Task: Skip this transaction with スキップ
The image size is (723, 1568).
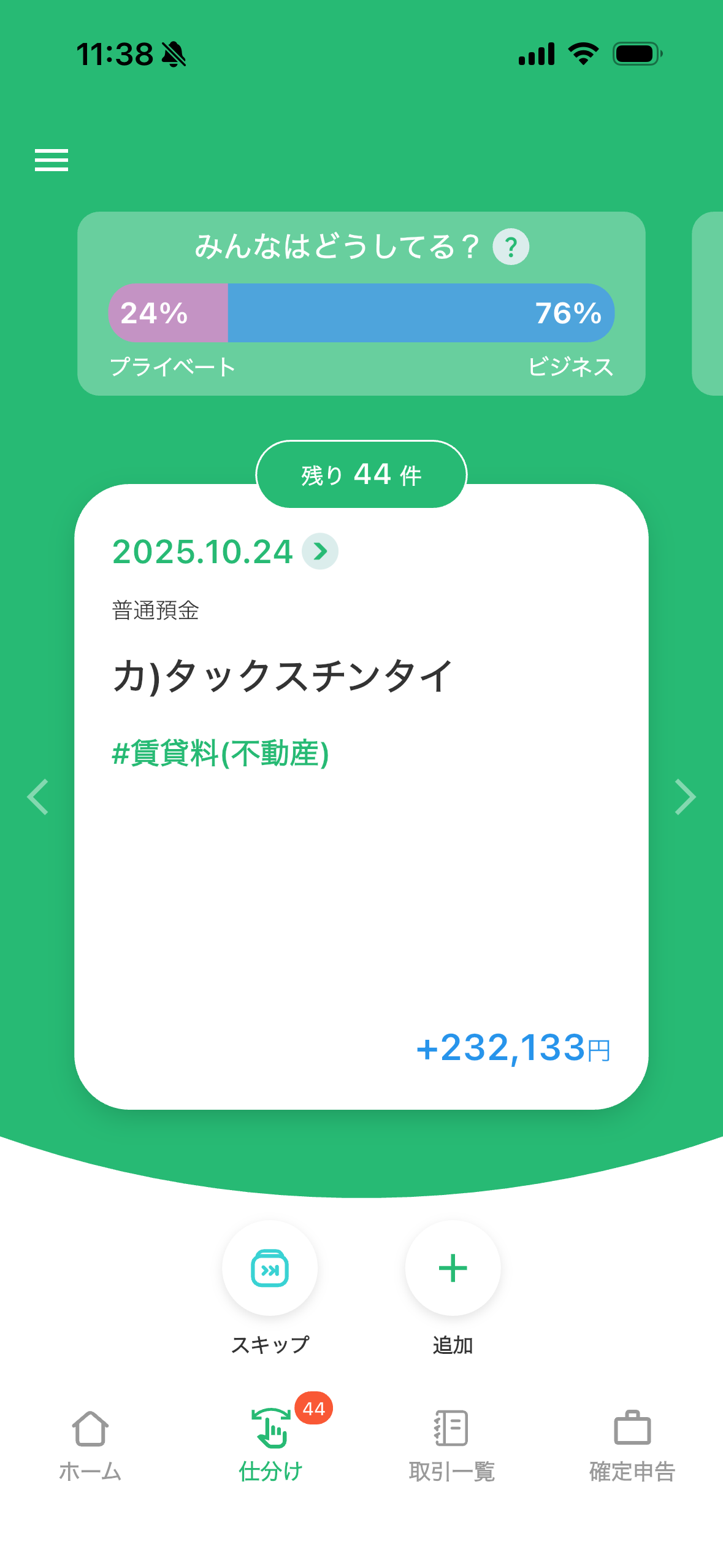Action: tap(270, 1268)
